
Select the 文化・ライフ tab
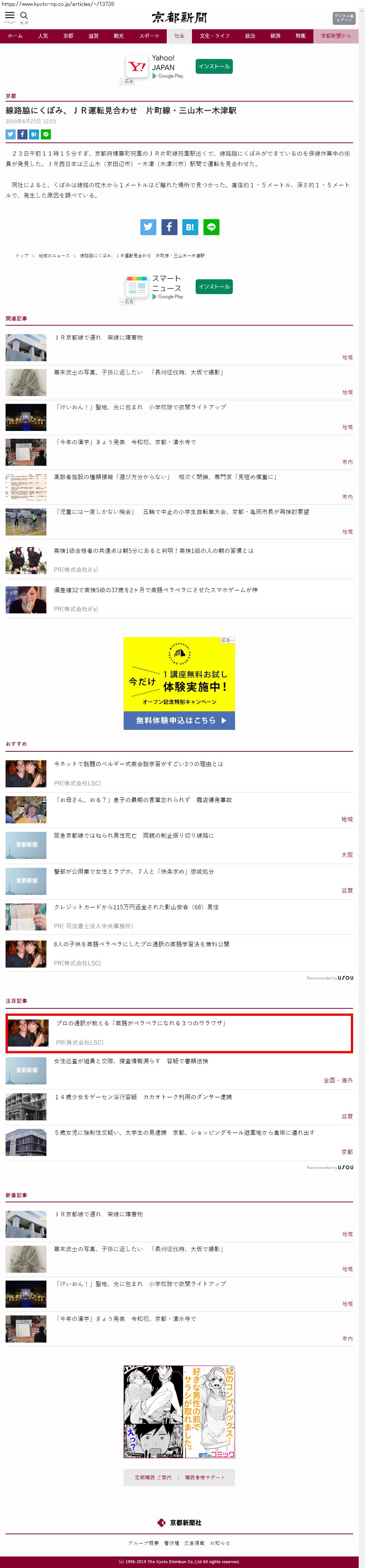point(215,36)
